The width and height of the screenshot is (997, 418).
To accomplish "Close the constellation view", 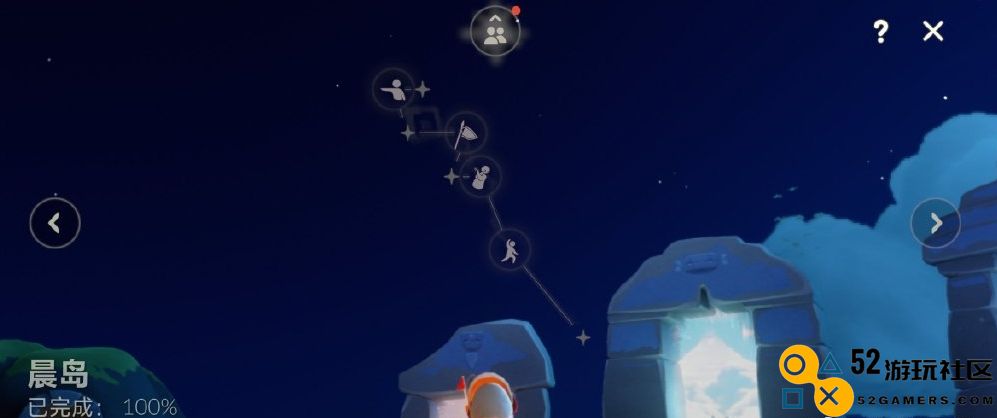I will (933, 31).
